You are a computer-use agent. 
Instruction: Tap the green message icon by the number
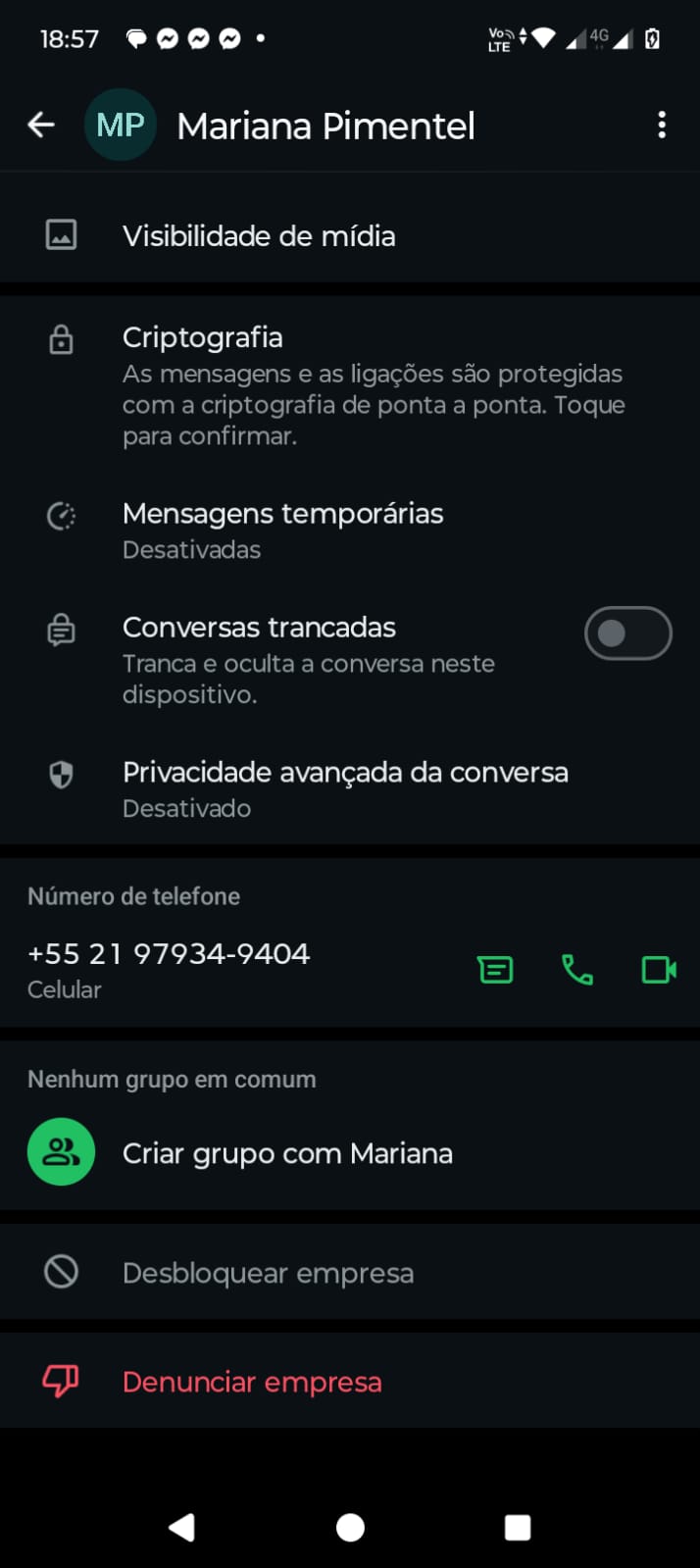(495, 970)
